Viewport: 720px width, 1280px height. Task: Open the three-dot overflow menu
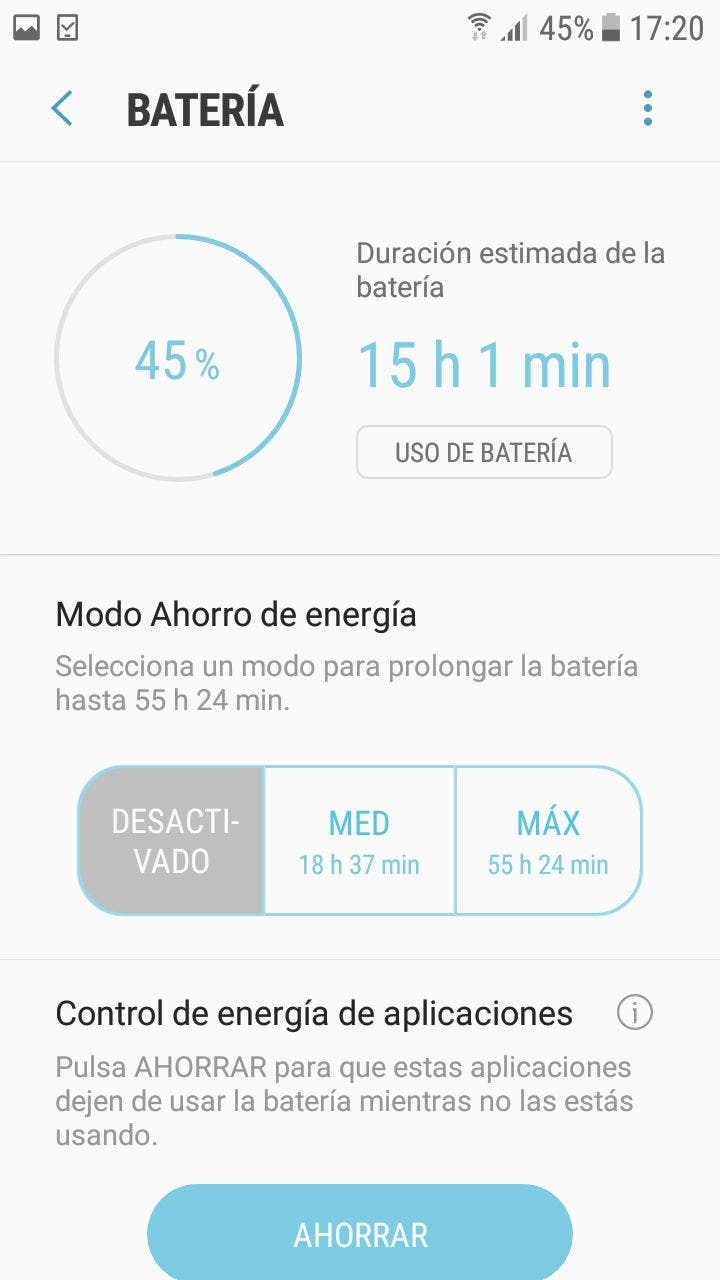coord(648,108)
